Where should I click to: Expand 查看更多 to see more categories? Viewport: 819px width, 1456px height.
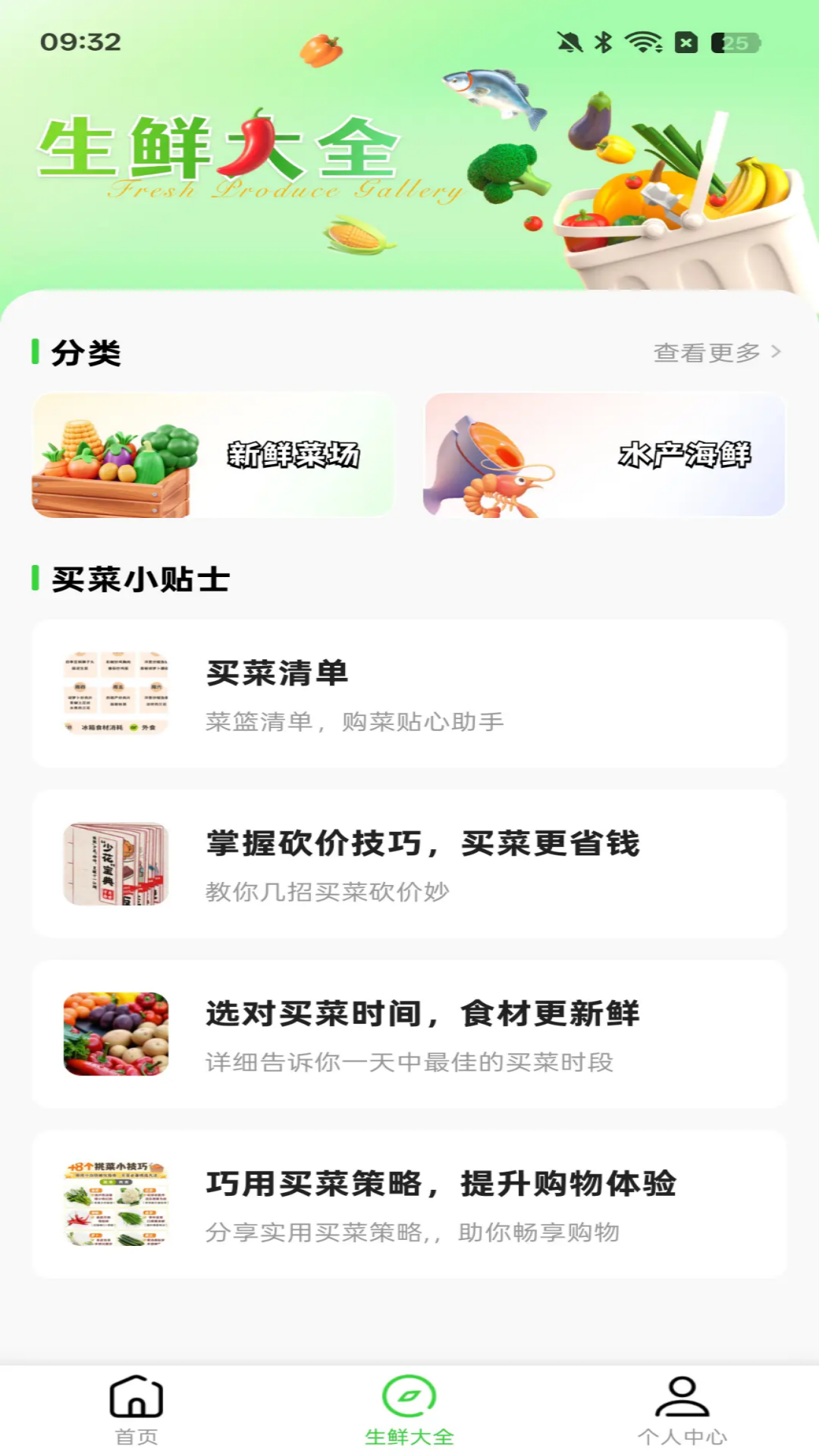click(x=705, y=351)
